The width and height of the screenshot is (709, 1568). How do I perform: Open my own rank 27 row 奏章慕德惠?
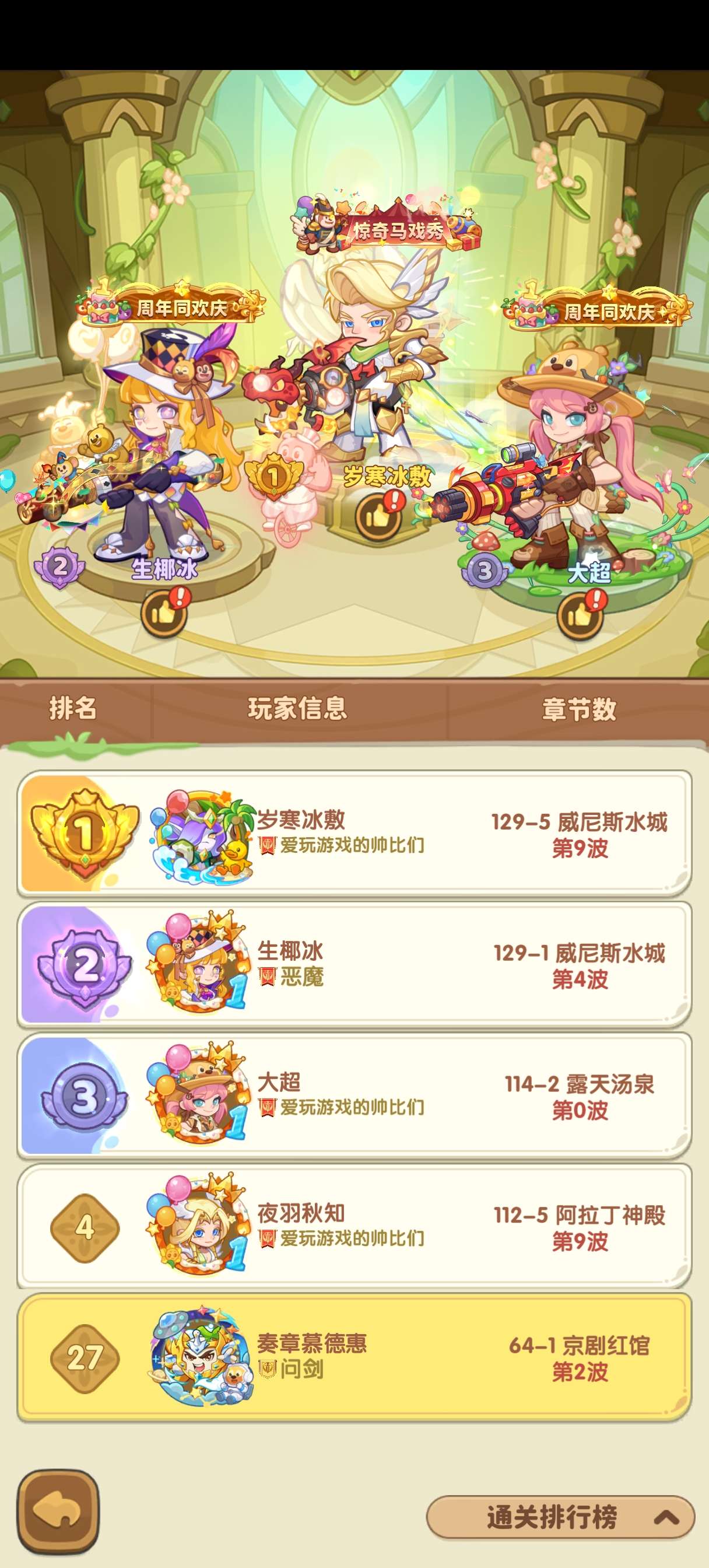[354, 1357]
